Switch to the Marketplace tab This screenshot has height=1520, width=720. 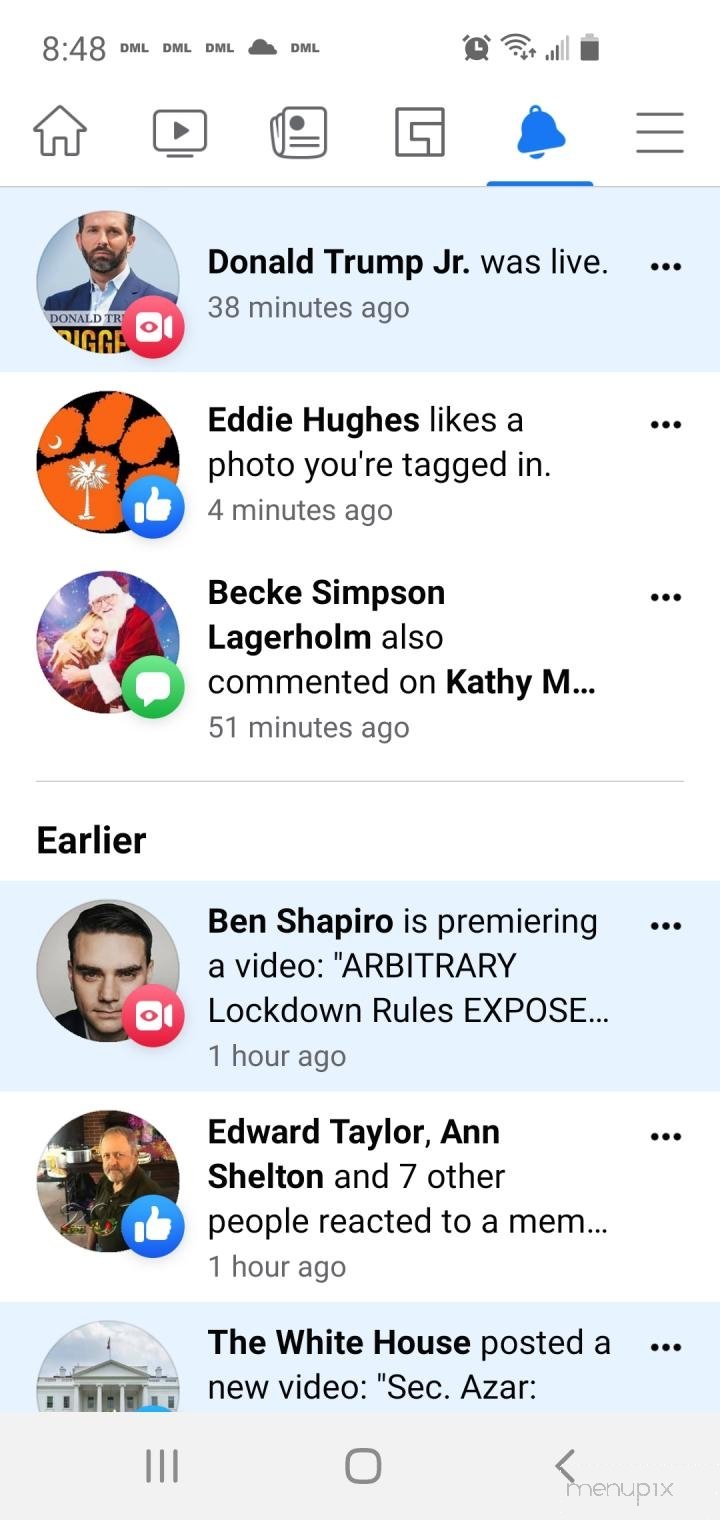point(420,132)
